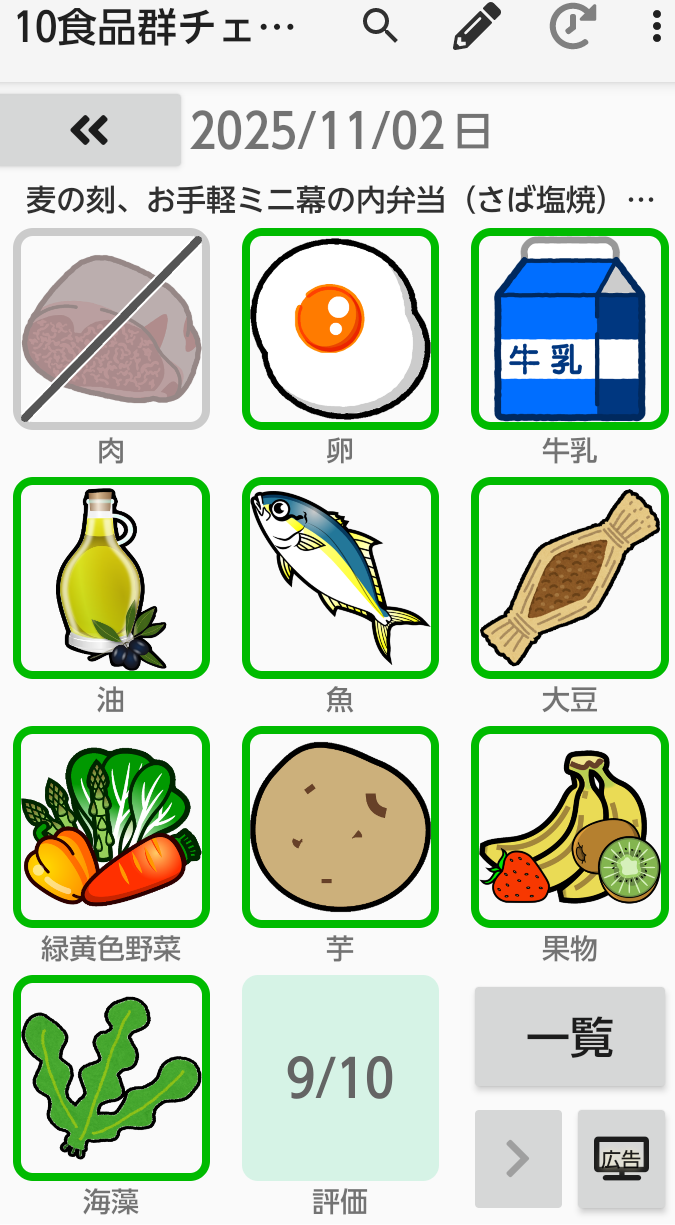Select the 2025/11/02 date to change it
The height and width of the screenshot is (1225, 675).
pos(340,131)
